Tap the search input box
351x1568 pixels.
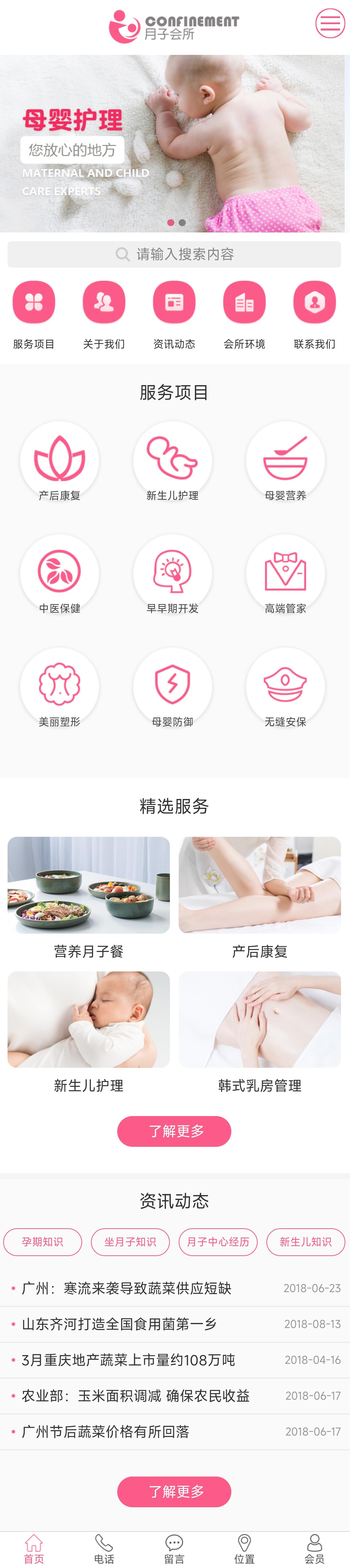pyautogui.click(x=175, y=254)
